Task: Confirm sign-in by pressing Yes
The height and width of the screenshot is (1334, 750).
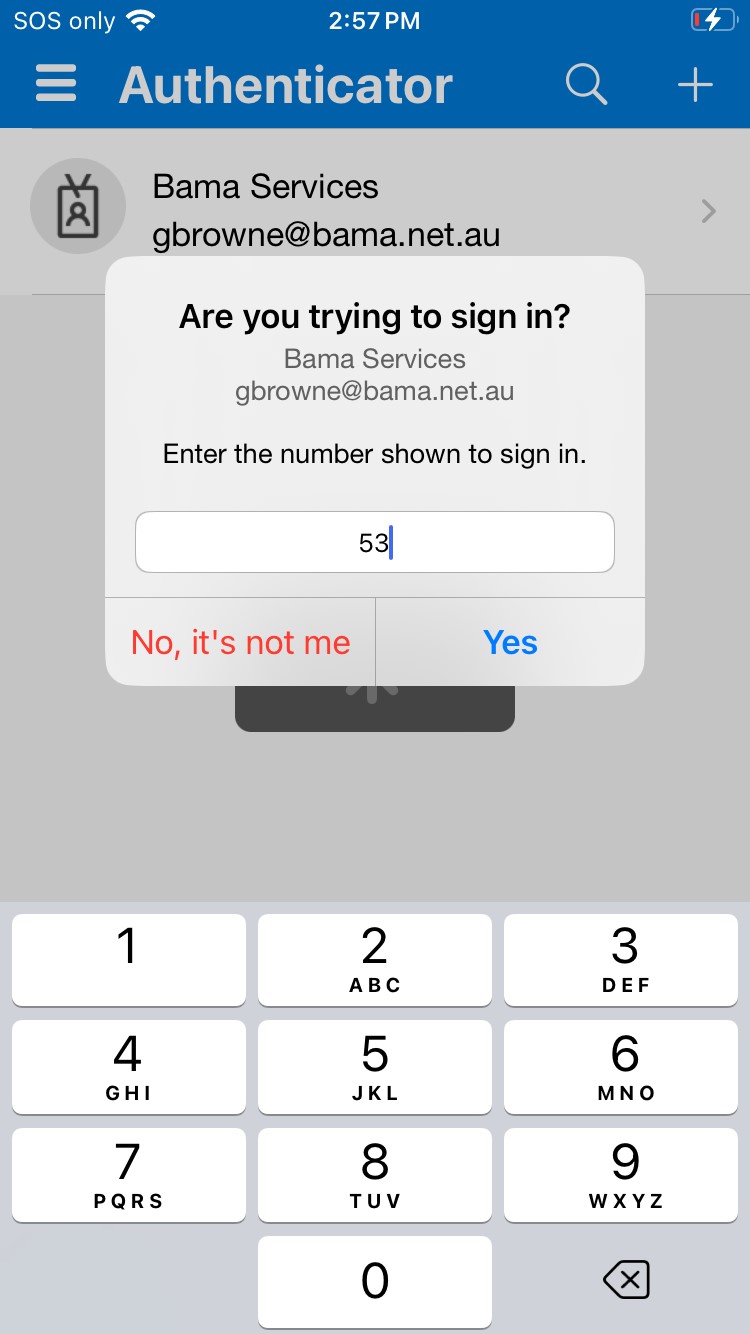Action: (x=510, y=642)
